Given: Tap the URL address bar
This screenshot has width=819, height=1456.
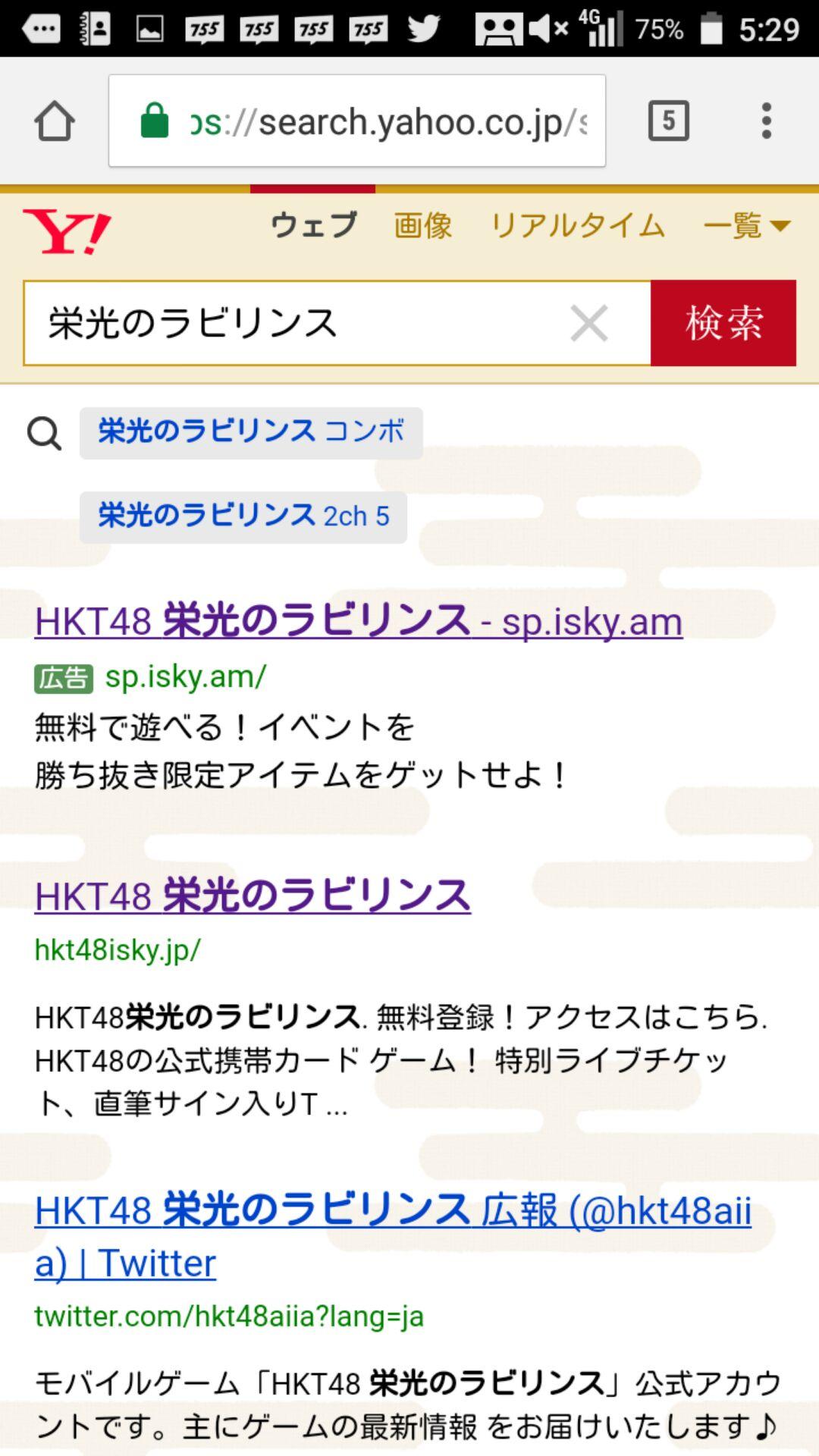Looking at the screenshot, I should coord(356,121).
